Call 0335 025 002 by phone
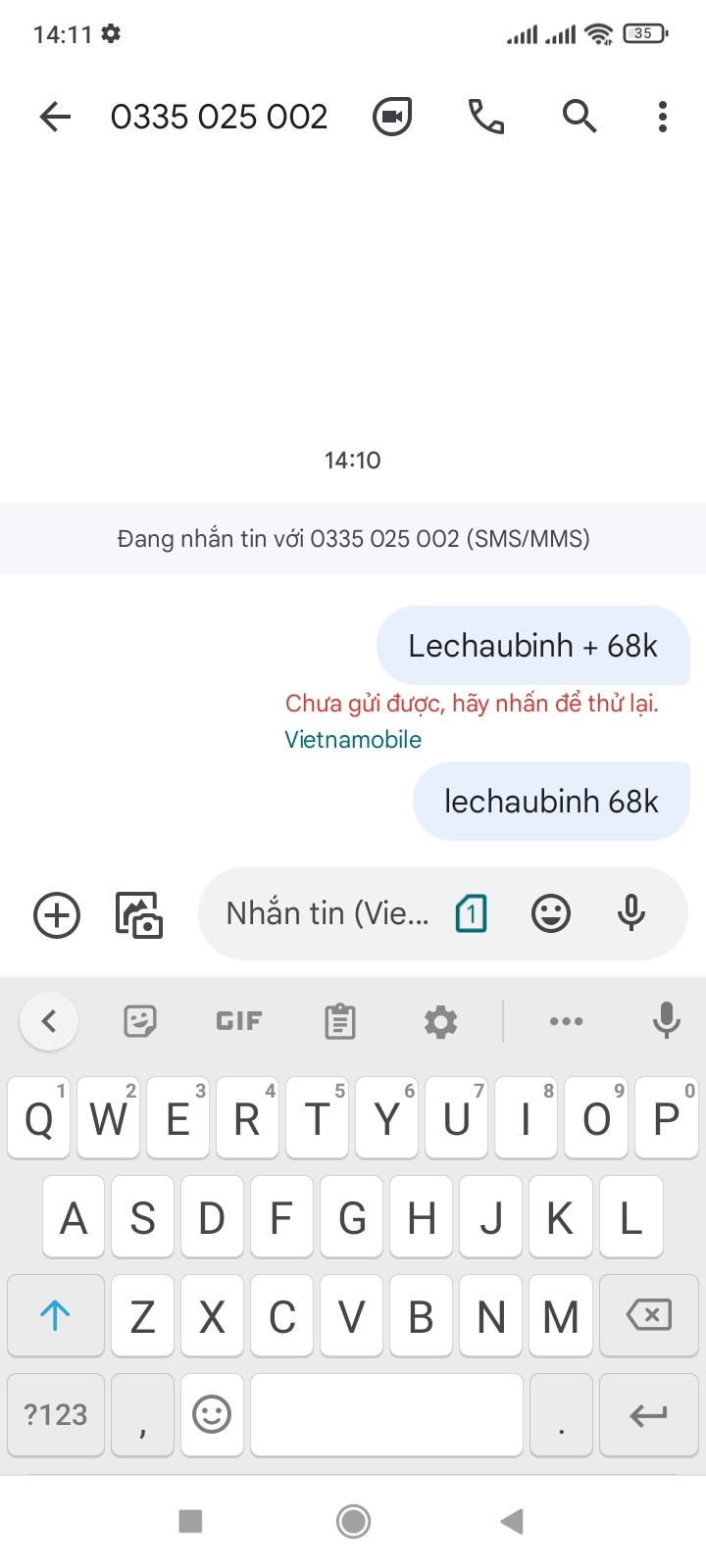The height and width of the screenshot is (1568, 706). [x=486, y=118]
